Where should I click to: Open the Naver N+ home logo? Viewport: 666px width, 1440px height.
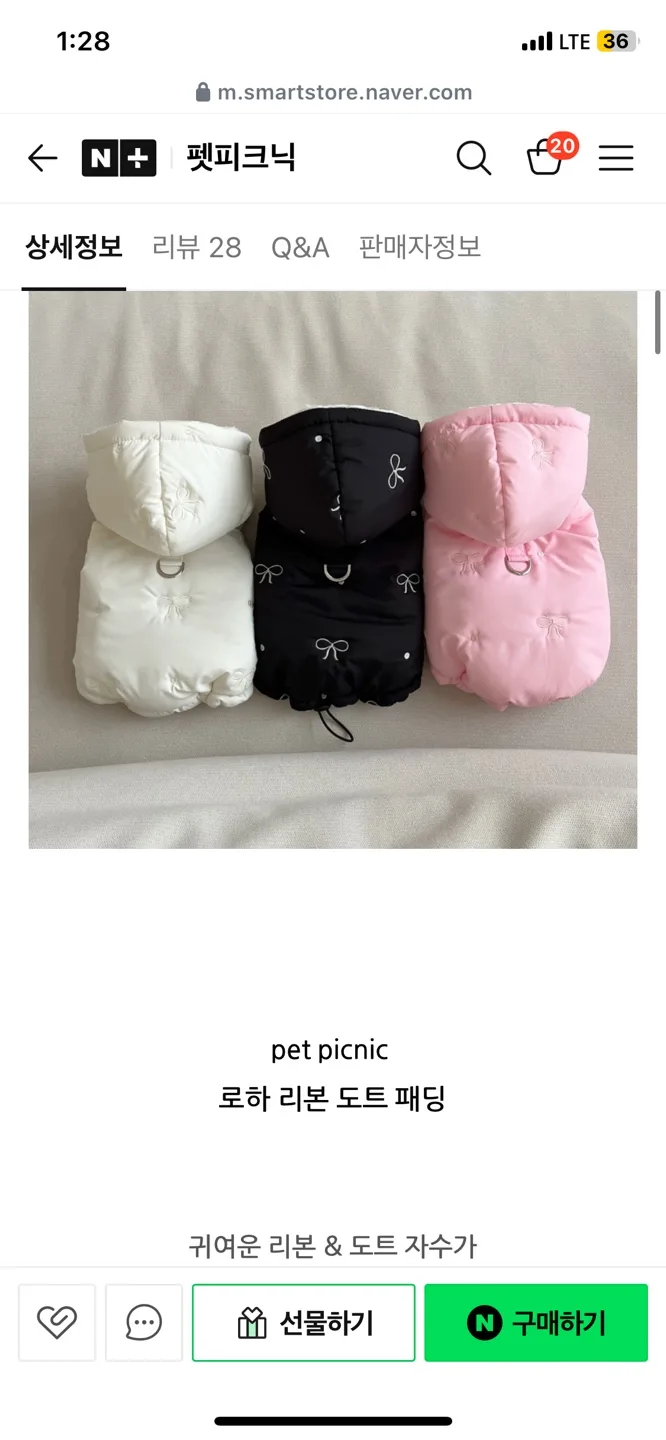[118, 158]
